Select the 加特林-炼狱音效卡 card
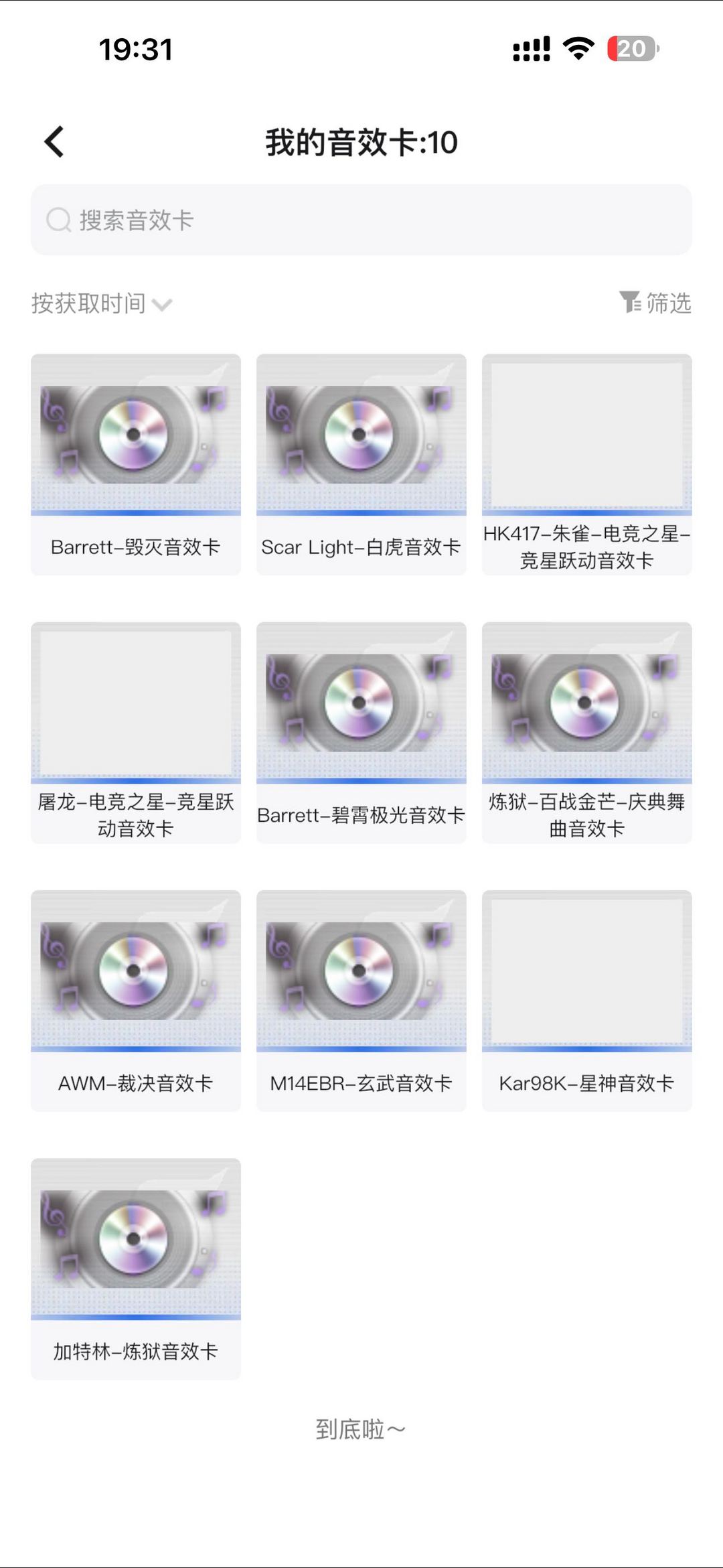Screen dimensions: 723x1568 click(136, 1268)
